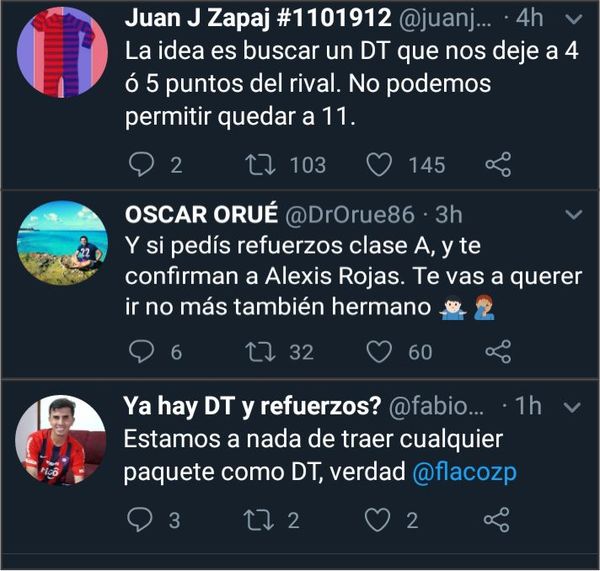Expand options for 'Ya hay DT y refuerzos?' tweet

click(x=574, y=406)
